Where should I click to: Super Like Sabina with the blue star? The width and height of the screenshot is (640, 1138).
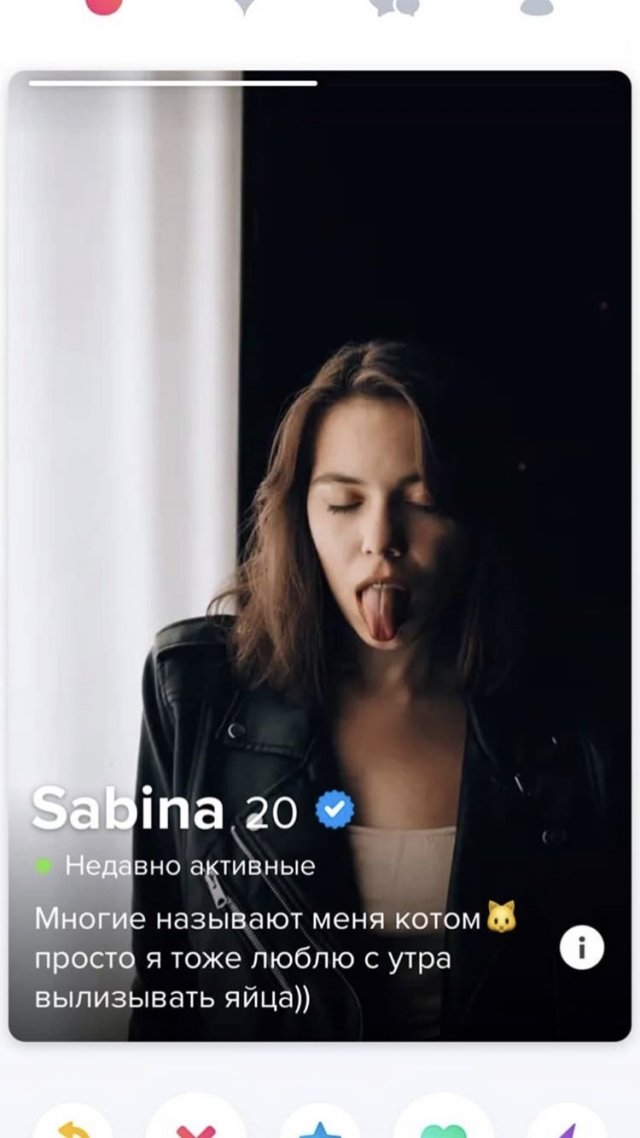[x=320, y=1128]
